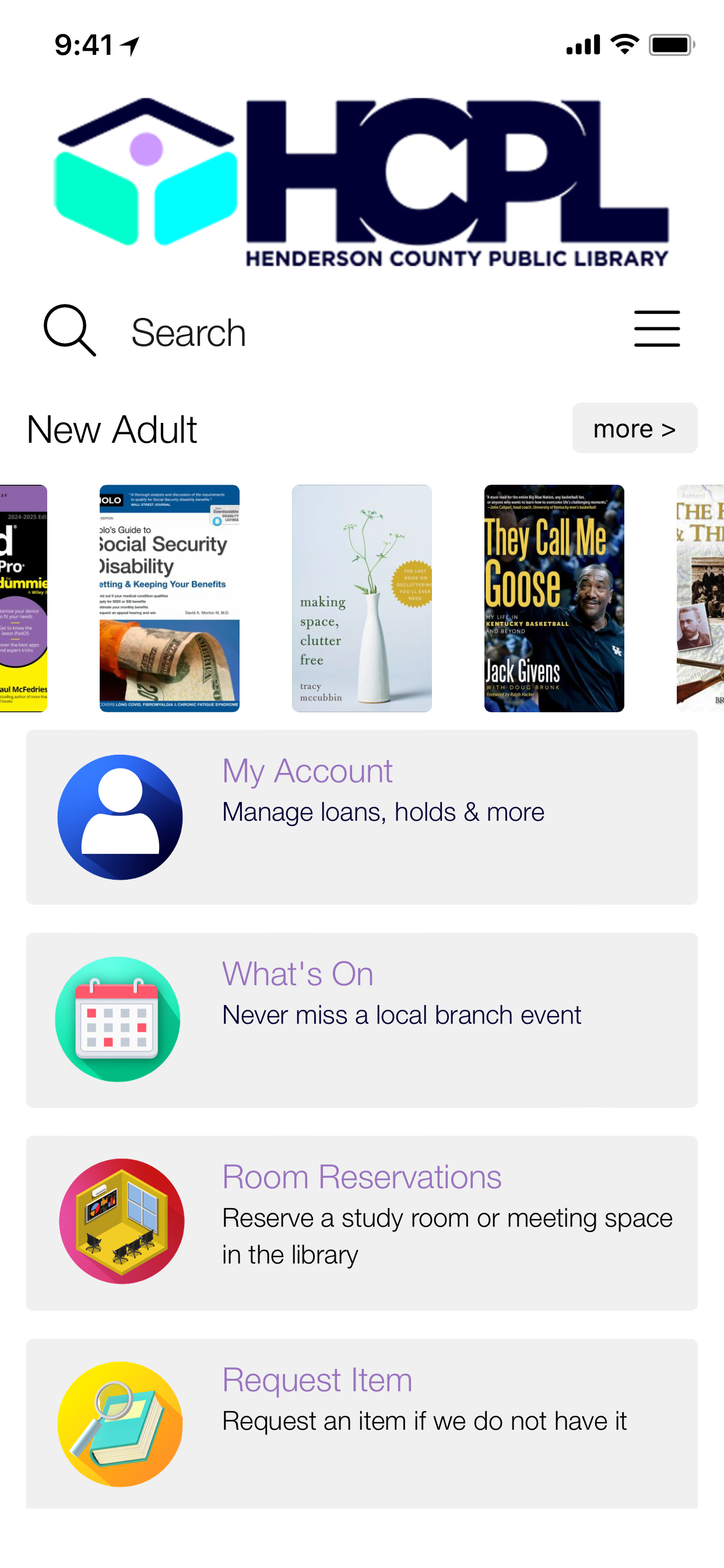Image resolution: width=724 pixels, height=1568 pixels.
Task: Open the hamburger menu
Action: [656, 328]
